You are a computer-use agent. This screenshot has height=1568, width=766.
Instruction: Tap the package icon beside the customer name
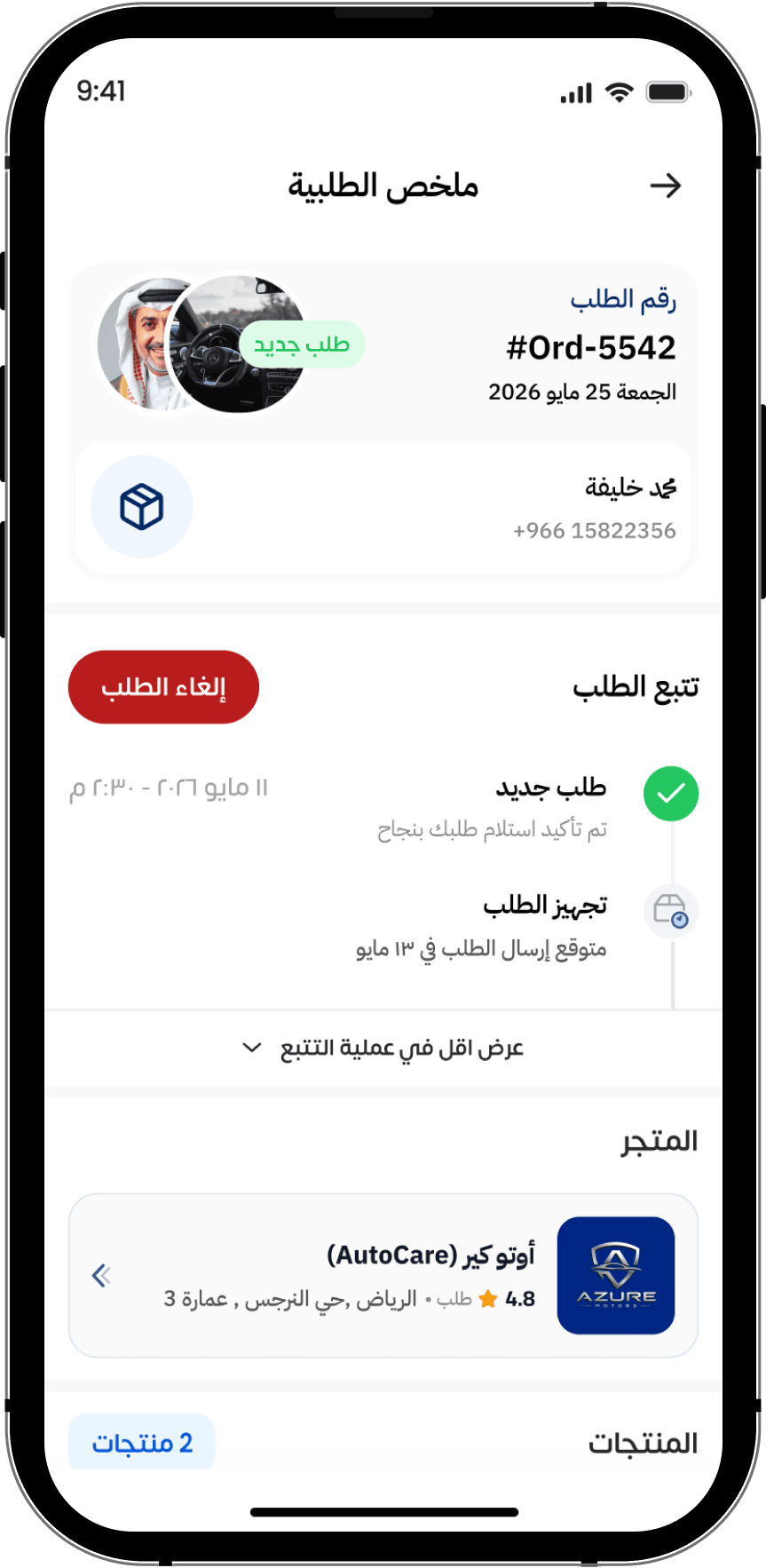[x=142, y=507]
